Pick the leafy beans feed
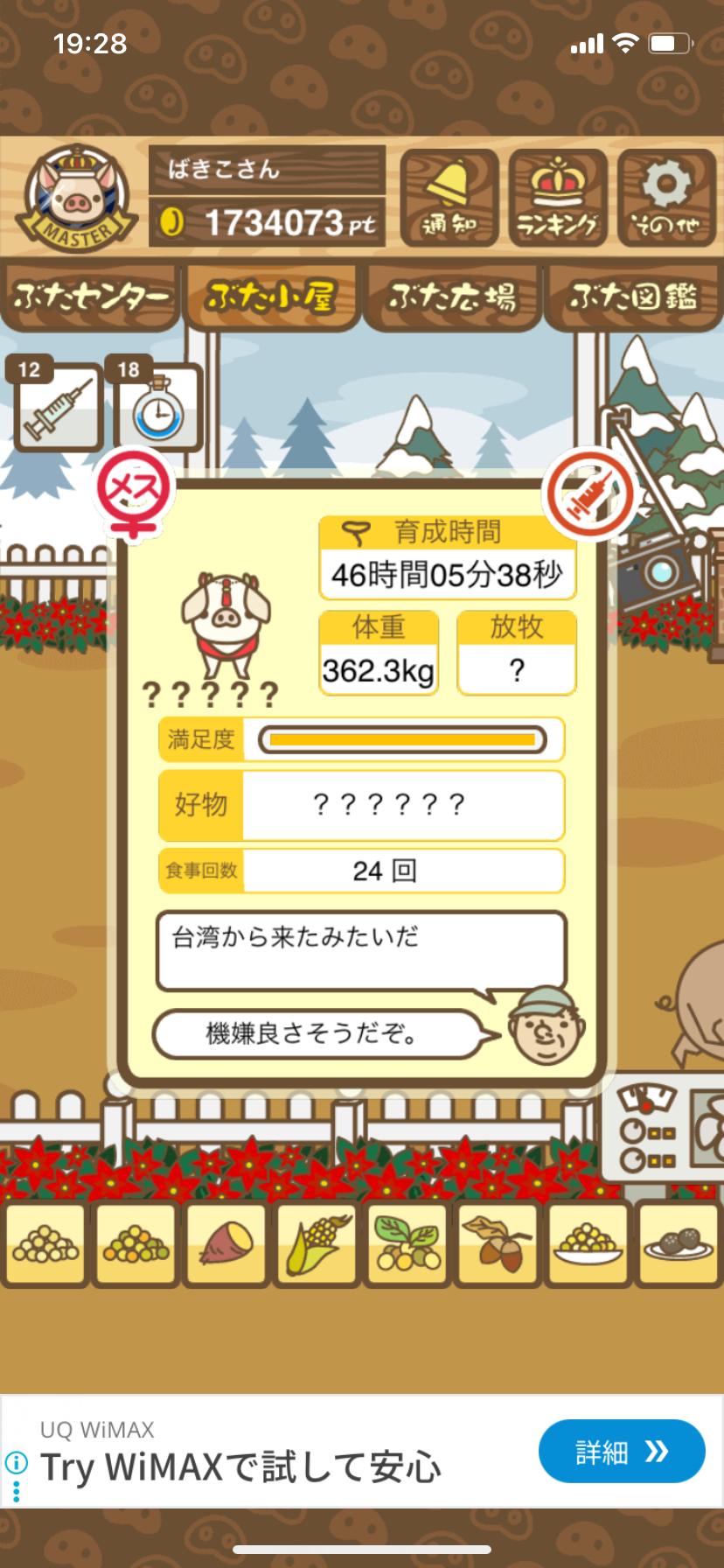The width and height of the screenshot is (724, 1568). (x=407, y=1245)
